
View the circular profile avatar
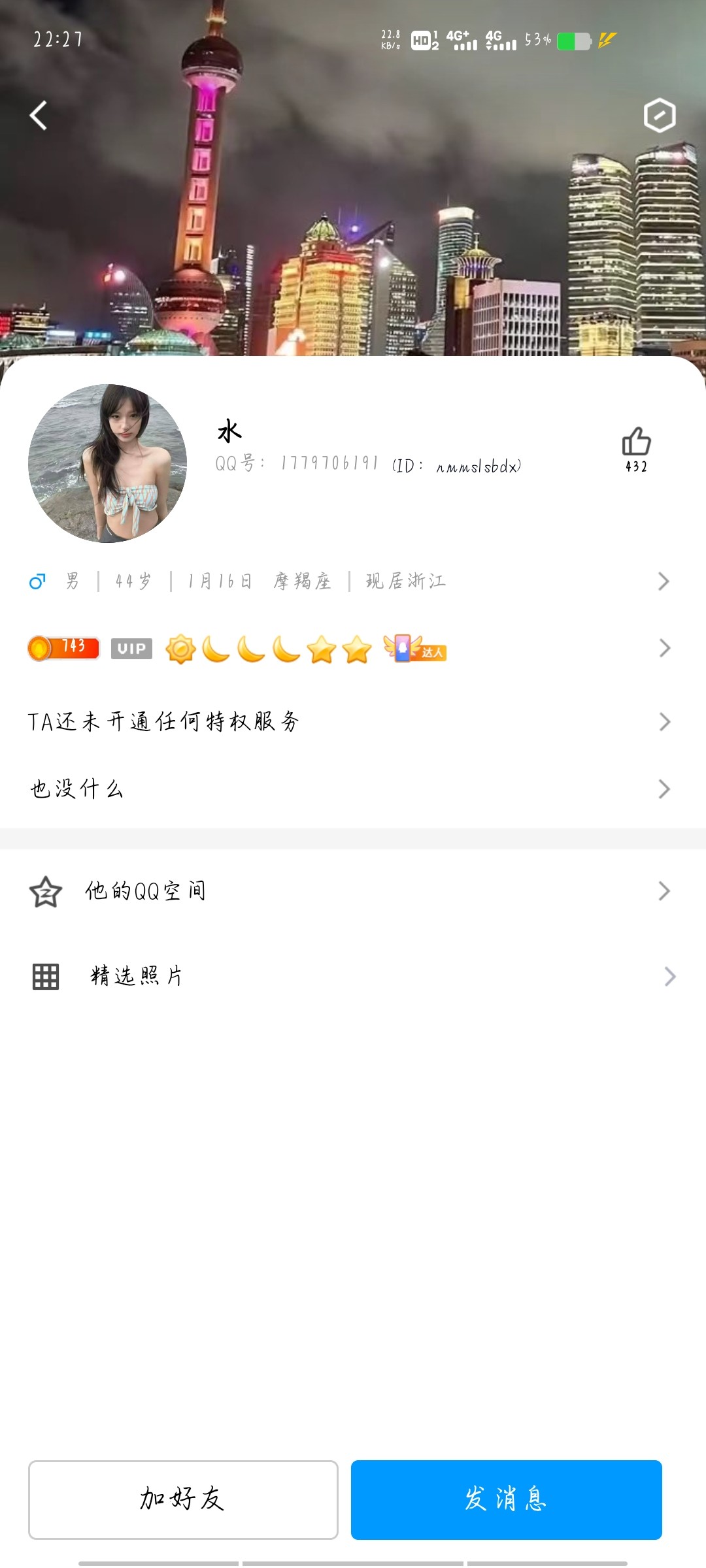pos(108,463)
